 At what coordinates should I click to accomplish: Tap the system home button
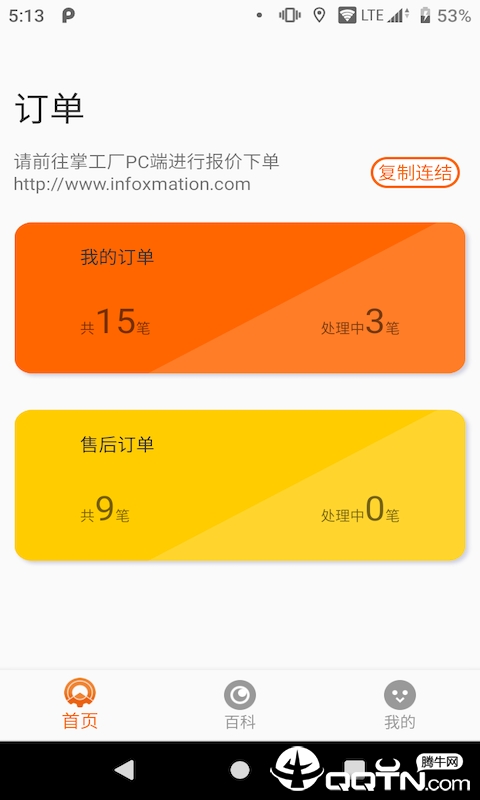click(x=240, y=770)
